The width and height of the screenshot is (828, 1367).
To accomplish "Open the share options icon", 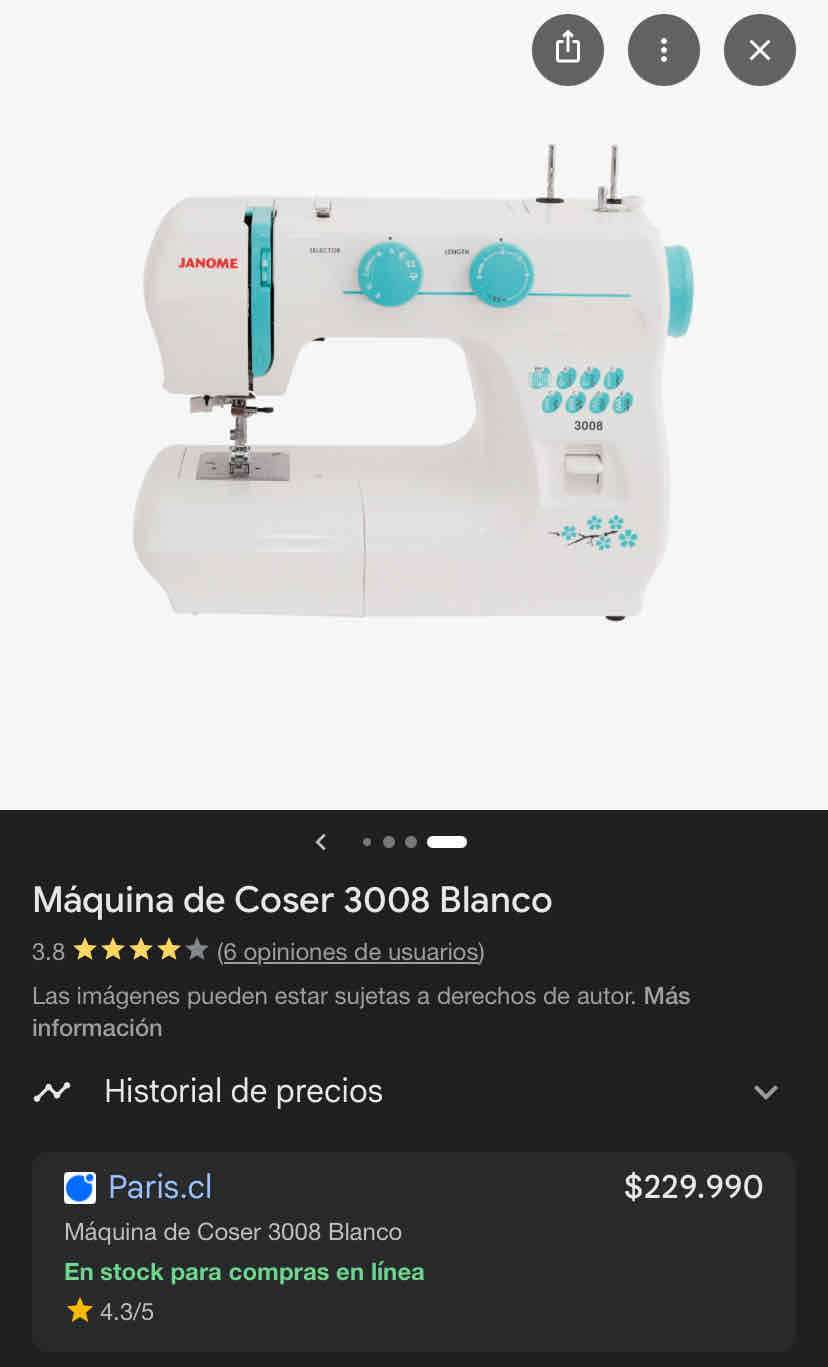I will click(567, 49).
